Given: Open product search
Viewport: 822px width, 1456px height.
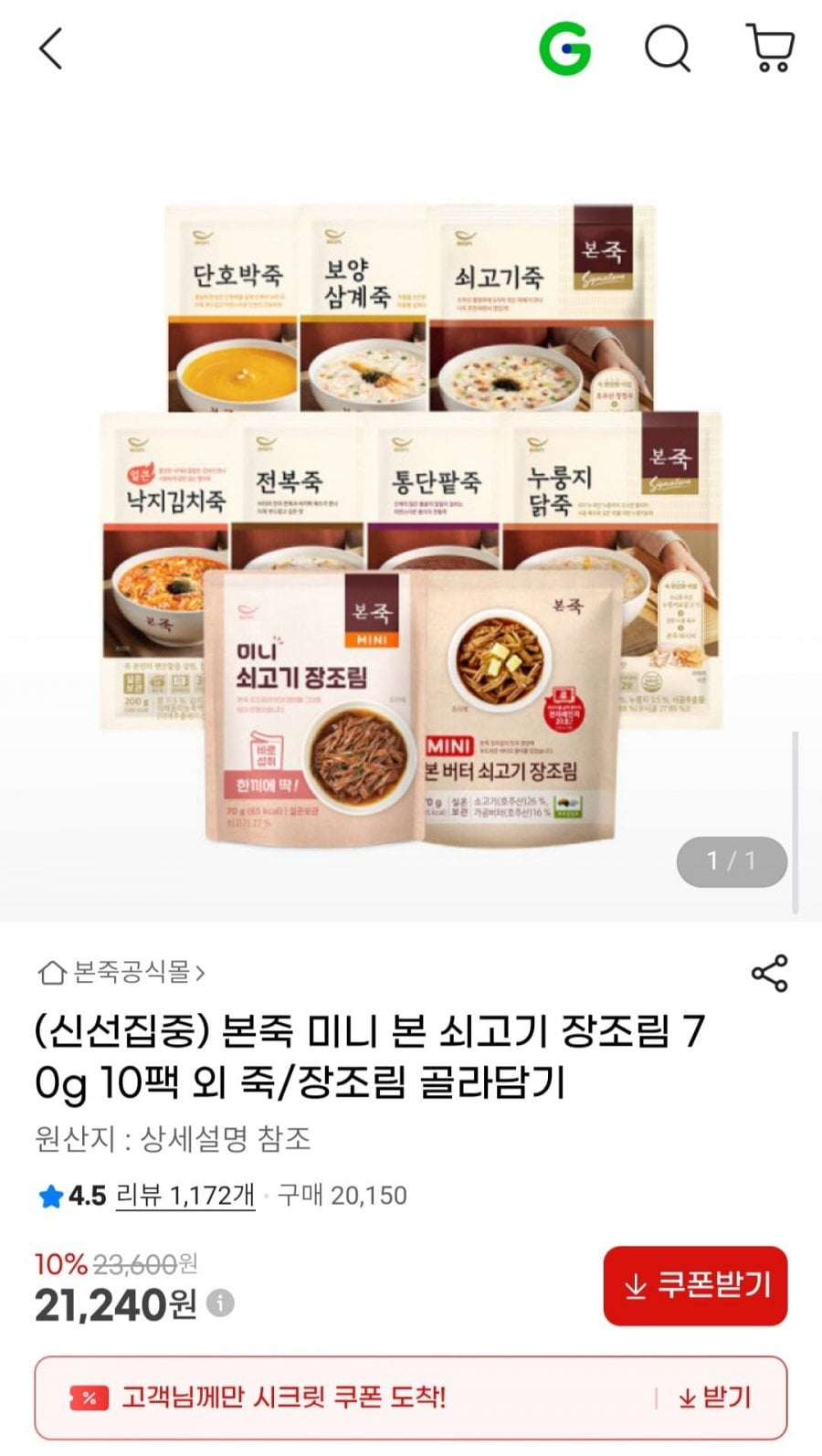Looking at the screenshot, I should pyautogui.click(x=668, y=48).
